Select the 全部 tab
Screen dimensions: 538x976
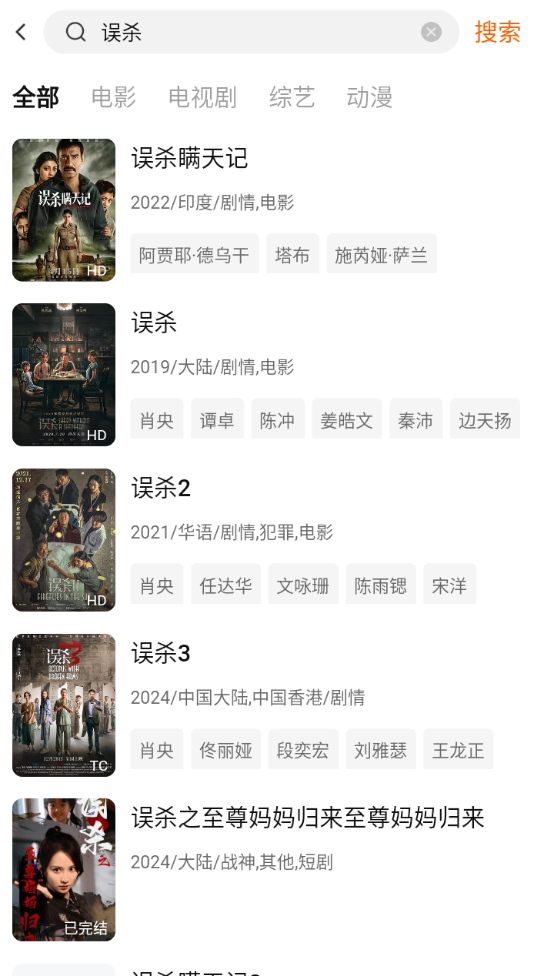coord(35,98)
